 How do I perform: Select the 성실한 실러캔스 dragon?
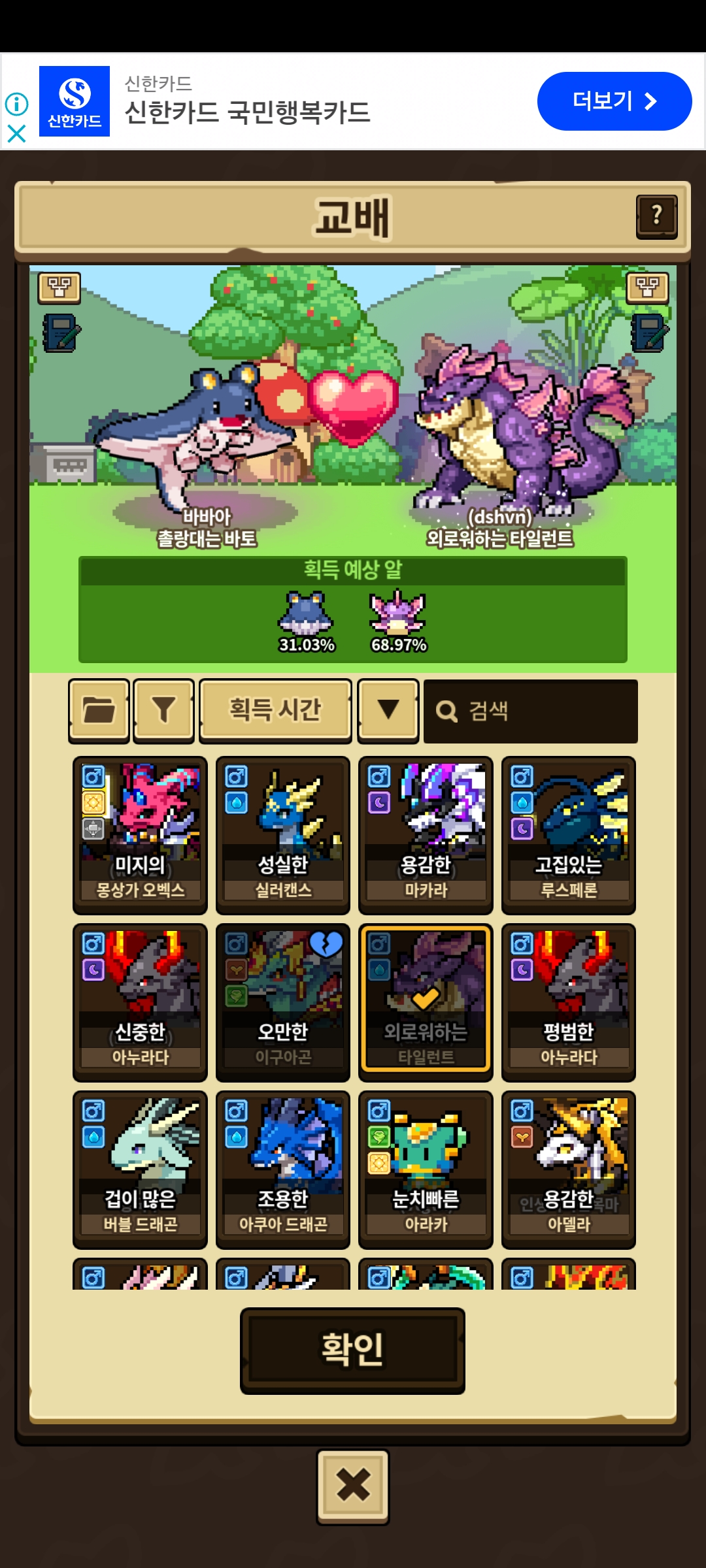tap(282, 835)
